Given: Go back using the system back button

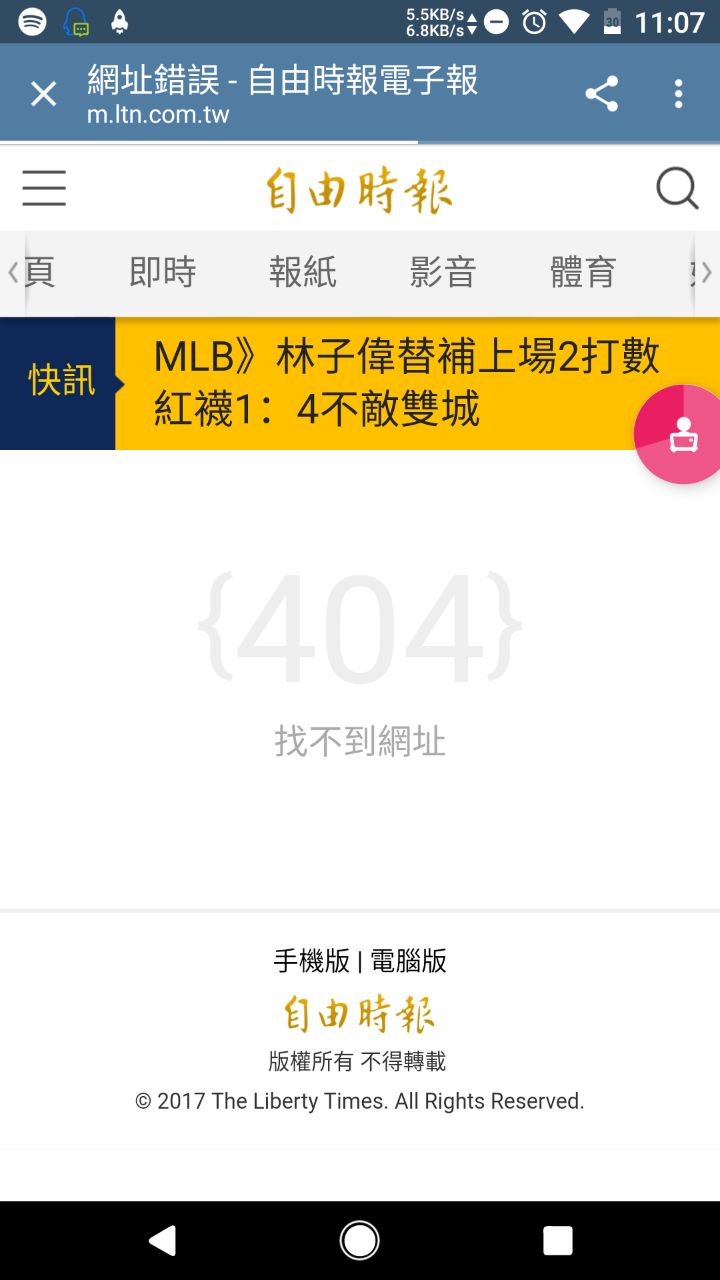Looking at the screenshot, I should point(162,1240).
